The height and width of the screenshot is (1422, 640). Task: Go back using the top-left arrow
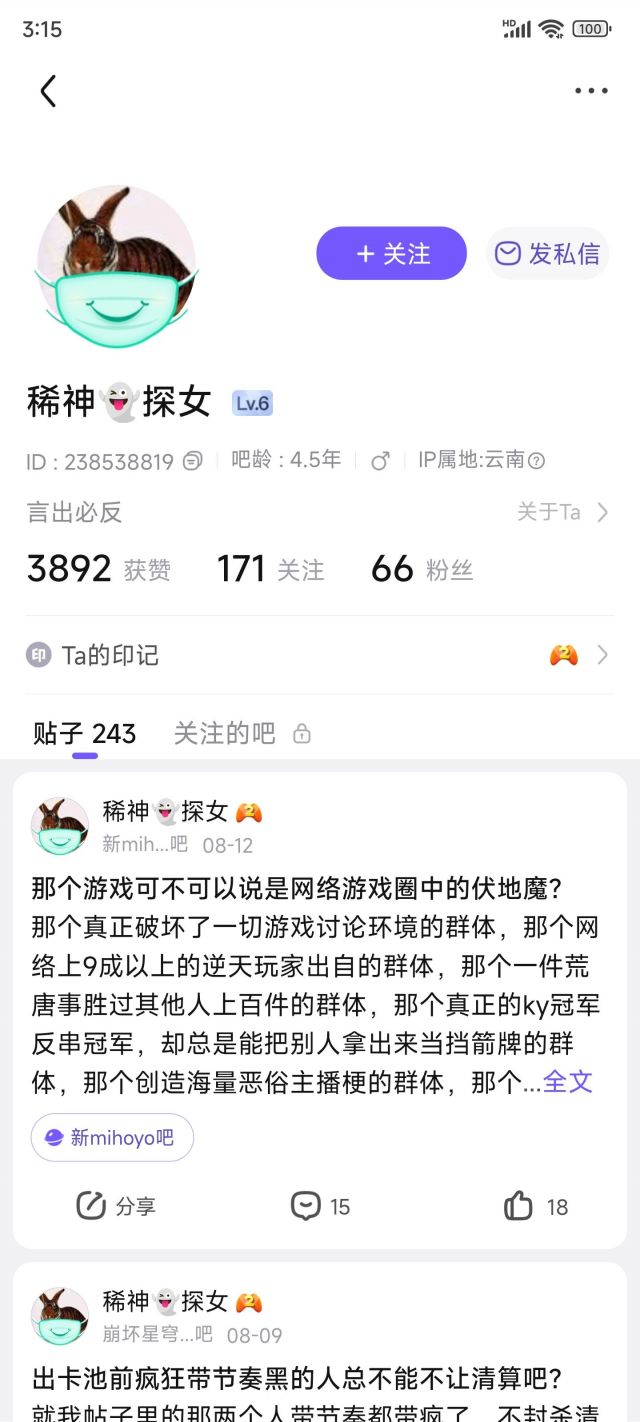point(48,91)
